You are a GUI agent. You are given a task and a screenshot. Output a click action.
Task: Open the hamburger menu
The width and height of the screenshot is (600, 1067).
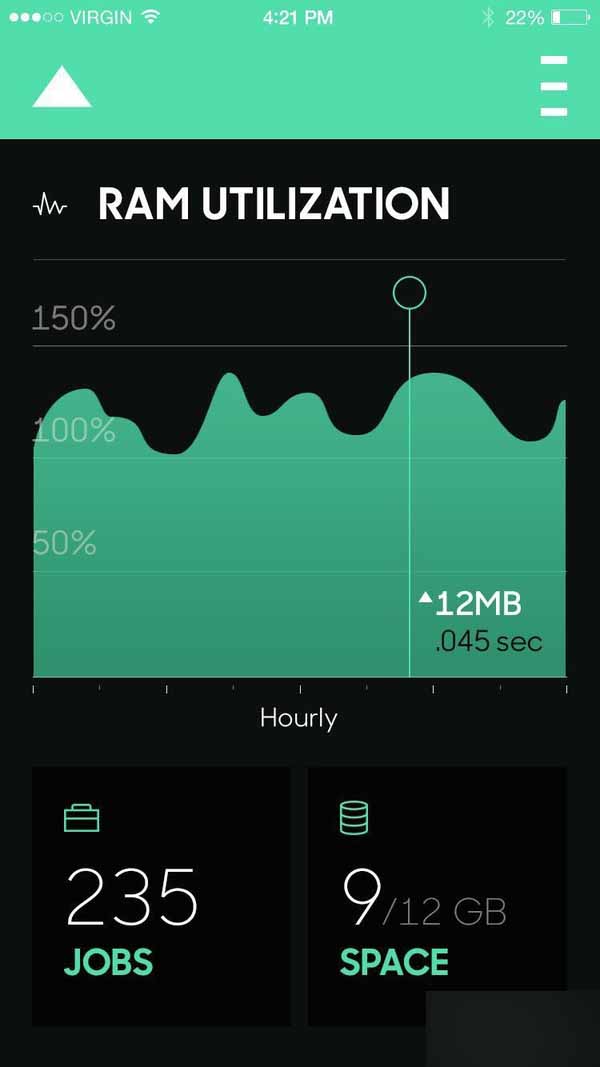[x=553, y=87]
